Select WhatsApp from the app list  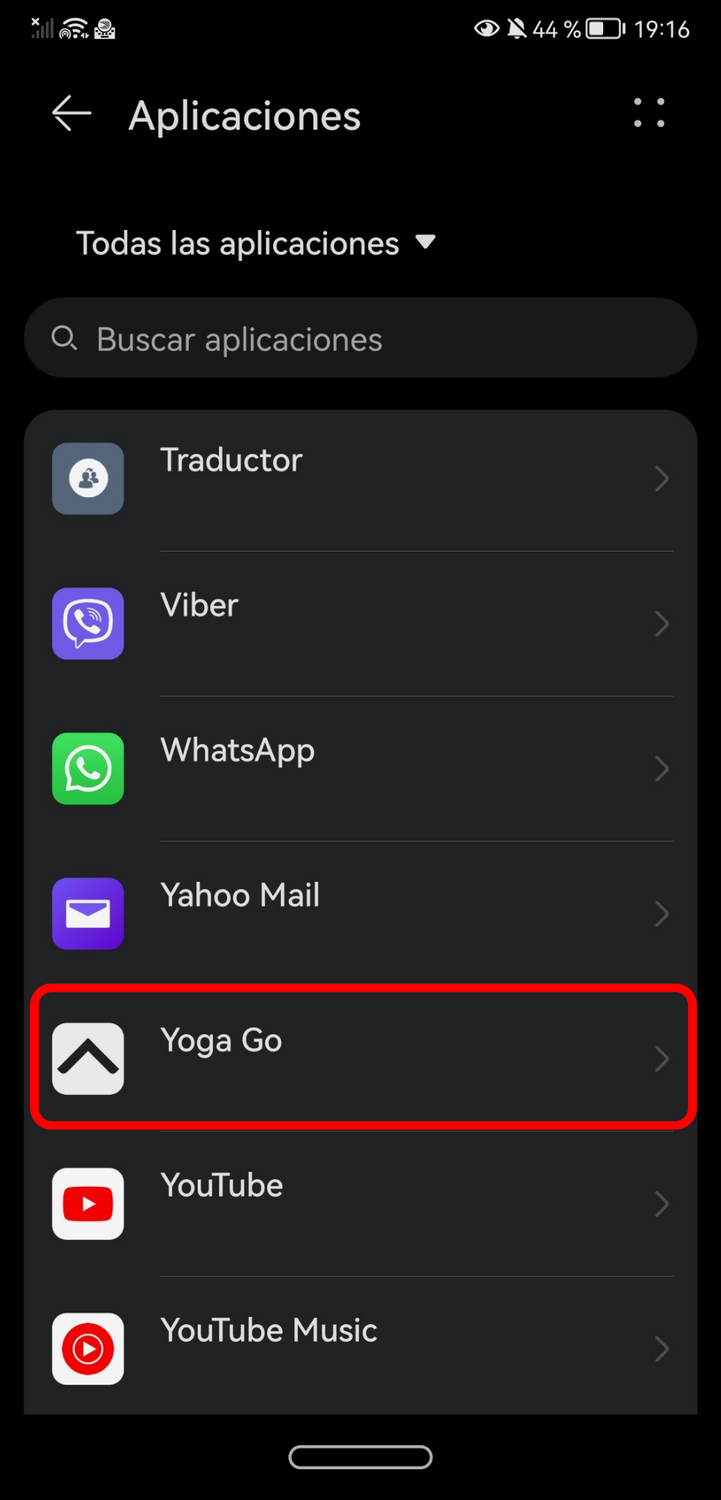[360, 769]
